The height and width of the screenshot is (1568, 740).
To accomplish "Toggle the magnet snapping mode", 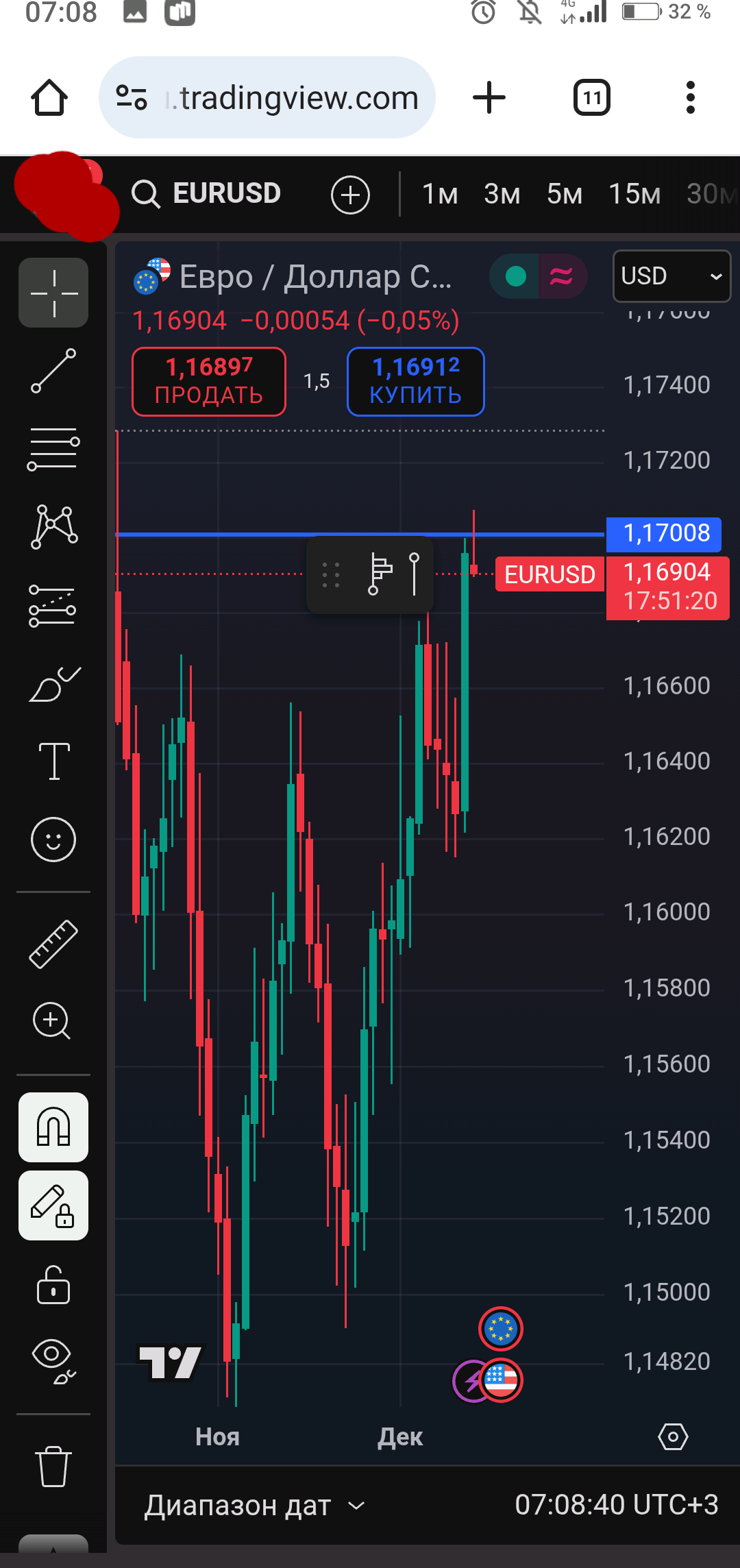I will 53,1127.
